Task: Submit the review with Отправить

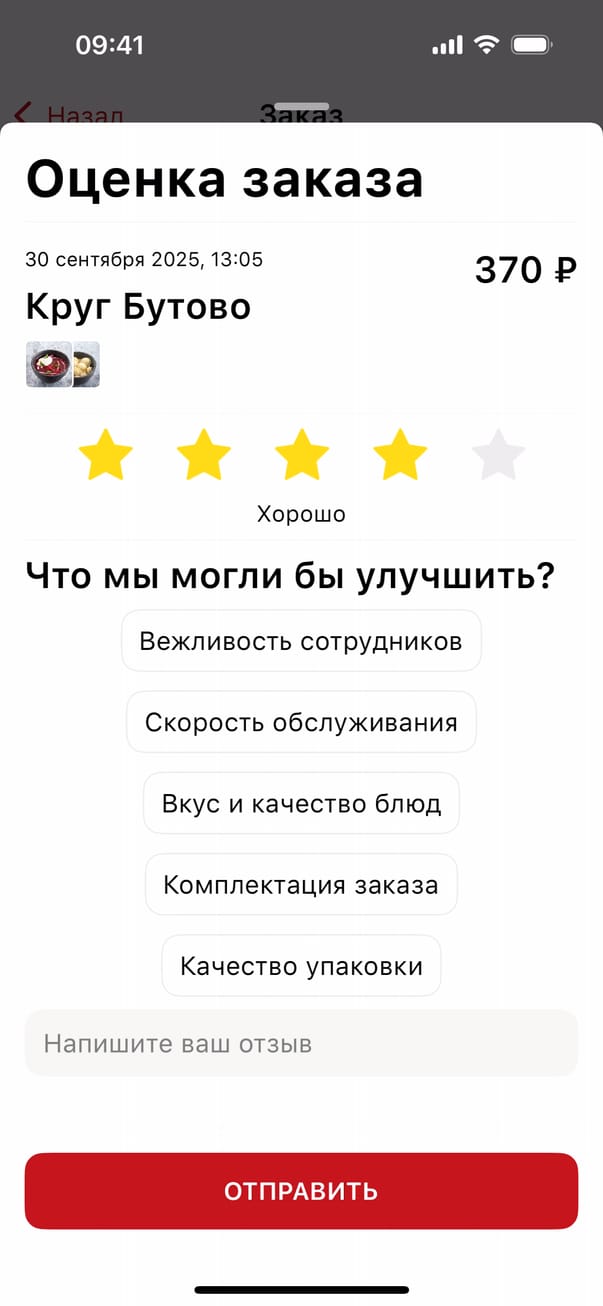Action: coord(301,1191)
